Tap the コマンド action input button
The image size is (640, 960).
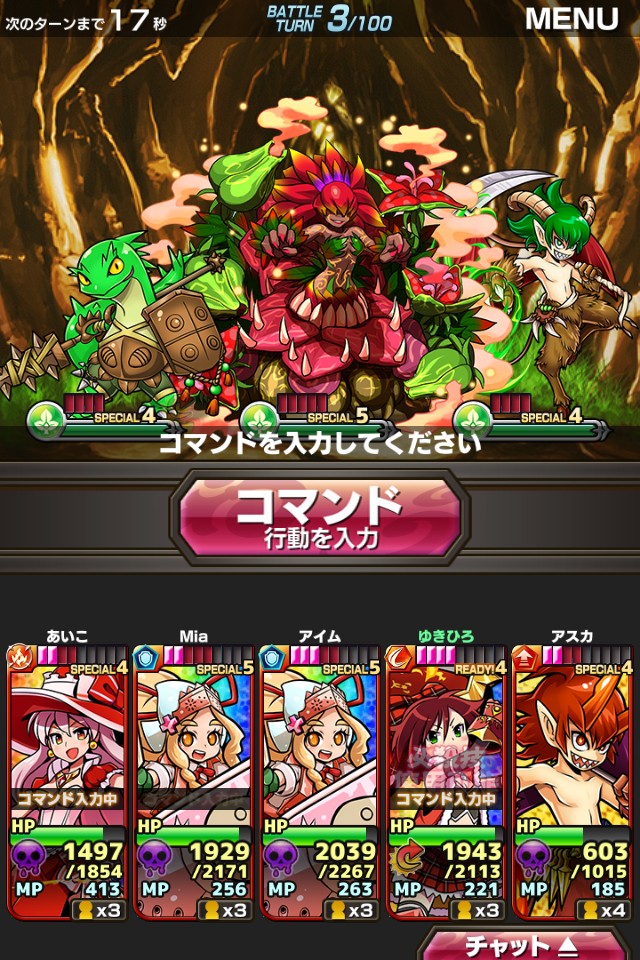point(319,517)
